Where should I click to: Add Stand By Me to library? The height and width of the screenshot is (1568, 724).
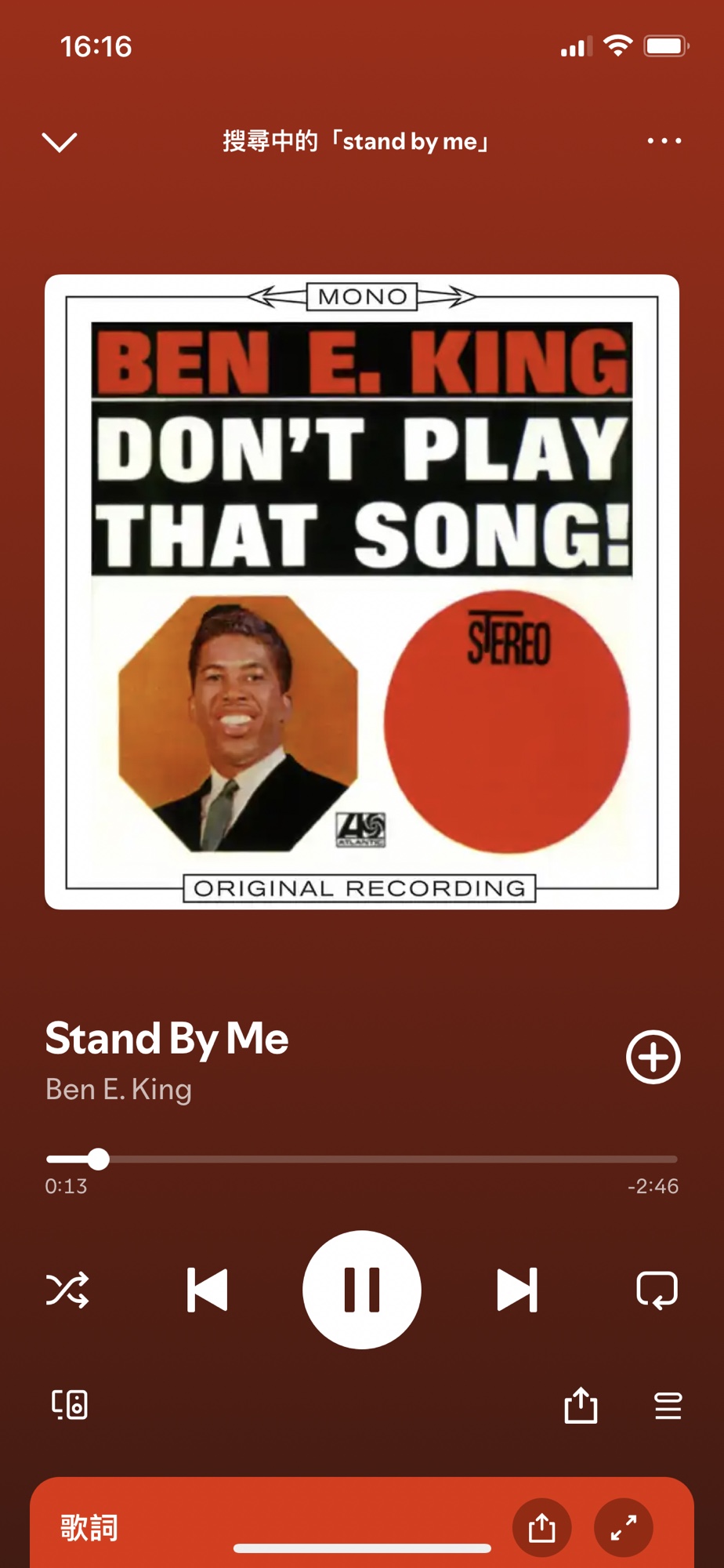(x=653, y=1057)
